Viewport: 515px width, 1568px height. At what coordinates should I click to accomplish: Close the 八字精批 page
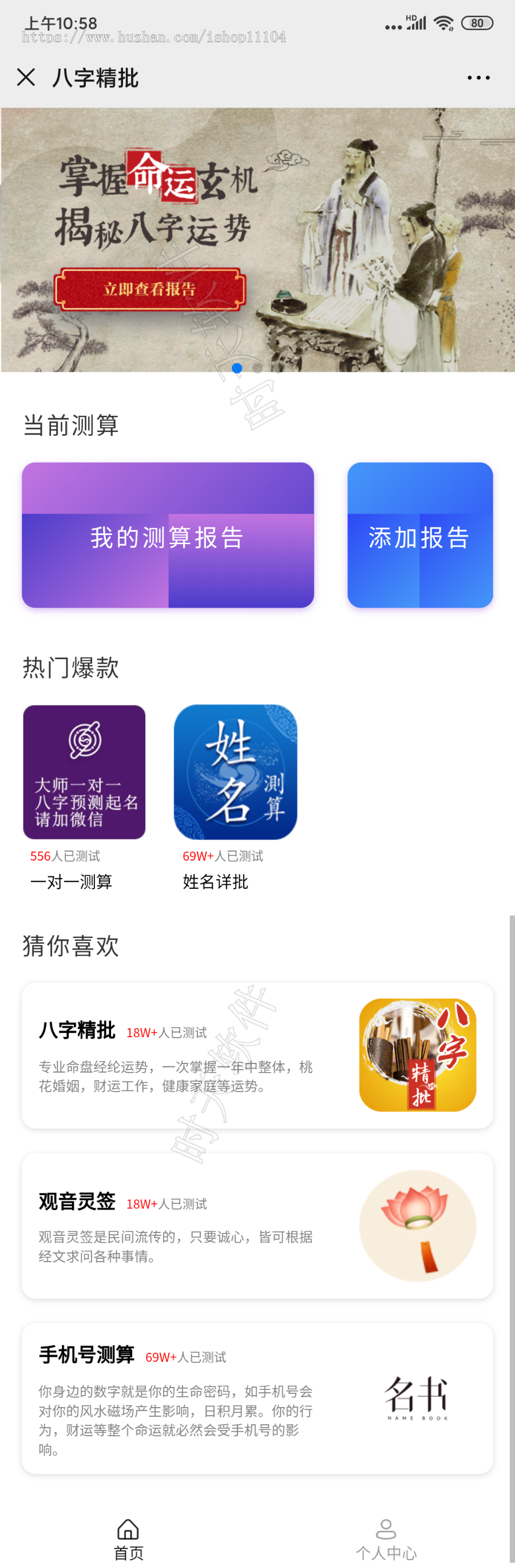pos(26,77)
